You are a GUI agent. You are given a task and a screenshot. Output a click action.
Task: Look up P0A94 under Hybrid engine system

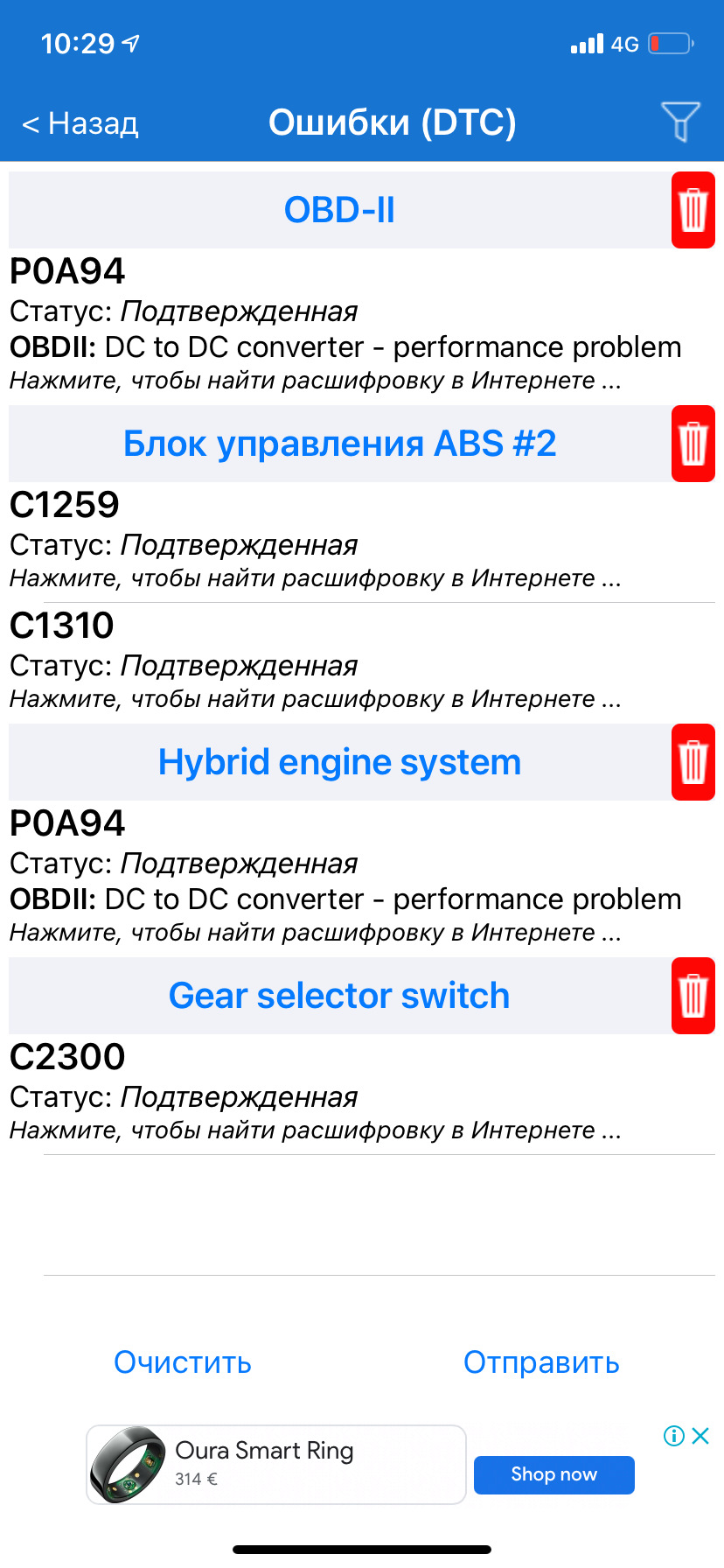point(362,876)
